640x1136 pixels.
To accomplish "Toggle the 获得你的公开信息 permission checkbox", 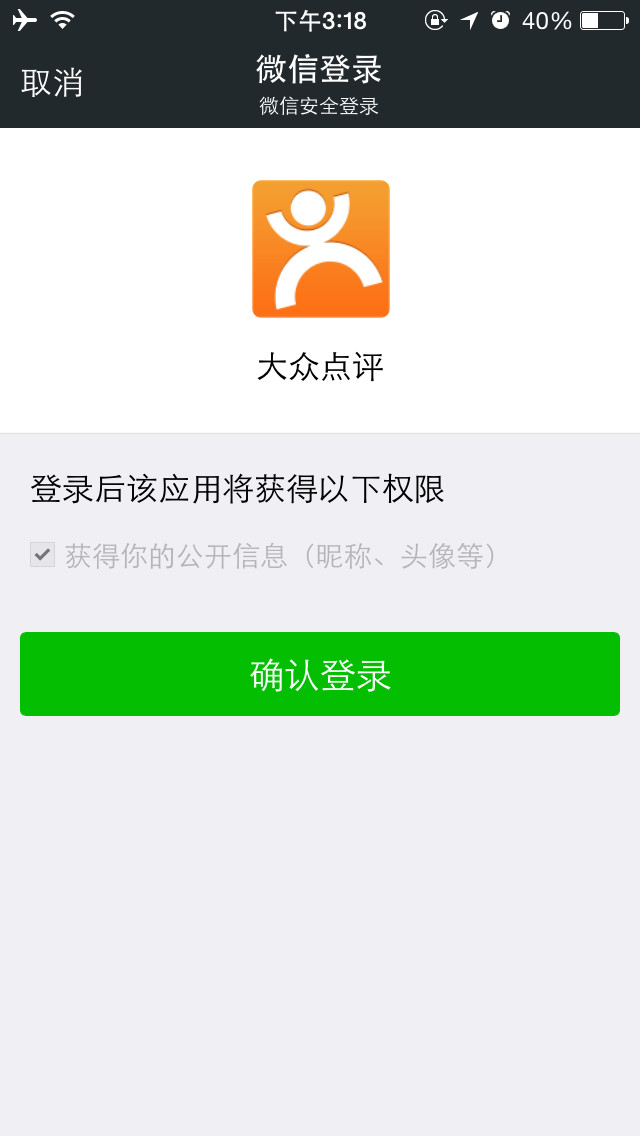I will click(x=42, y=554).
